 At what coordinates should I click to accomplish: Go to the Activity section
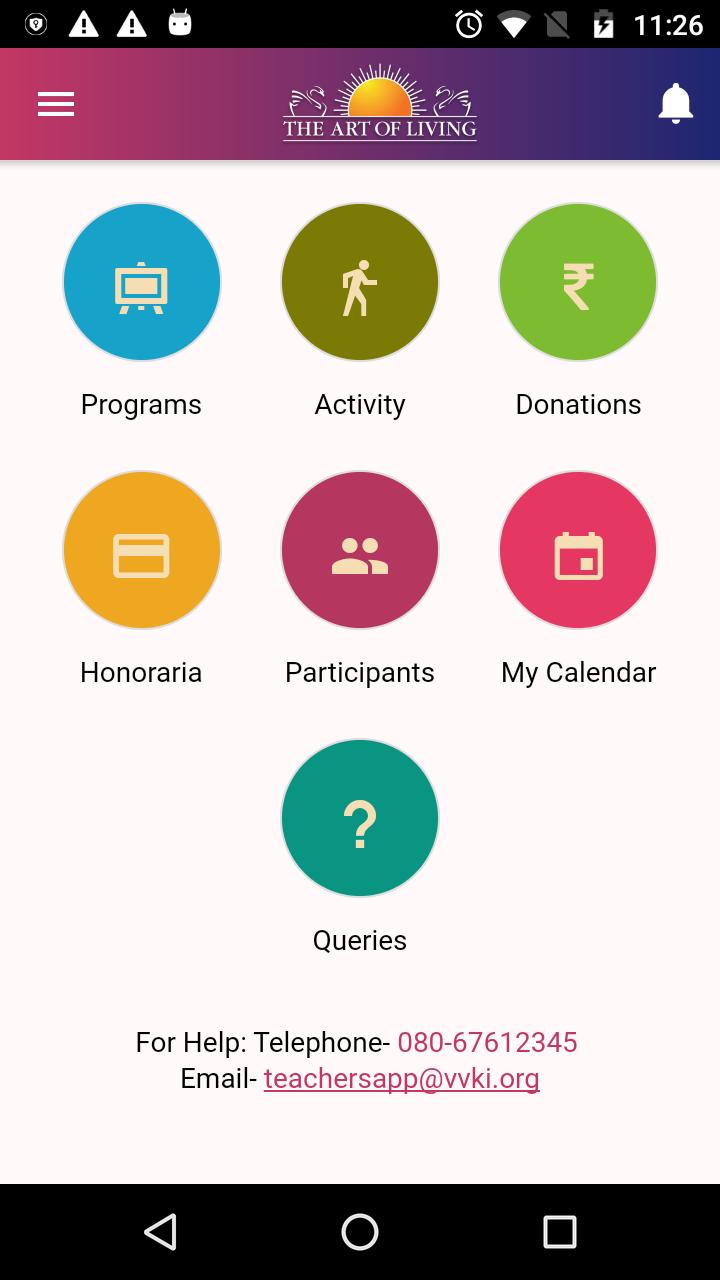click(360, 282)
